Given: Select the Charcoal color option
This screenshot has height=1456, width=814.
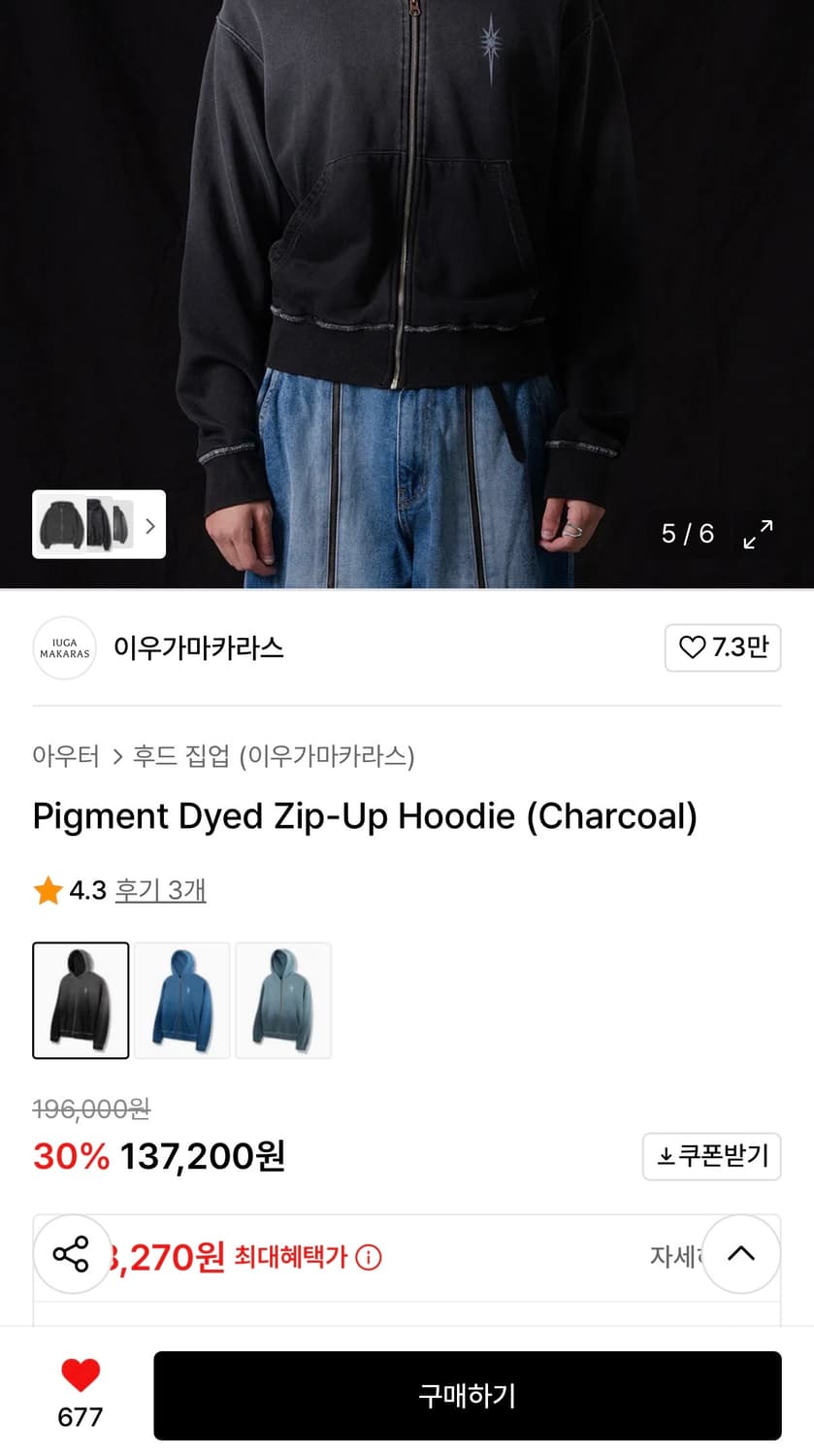Looking at the screenshot, I should tap(81, 1000).
